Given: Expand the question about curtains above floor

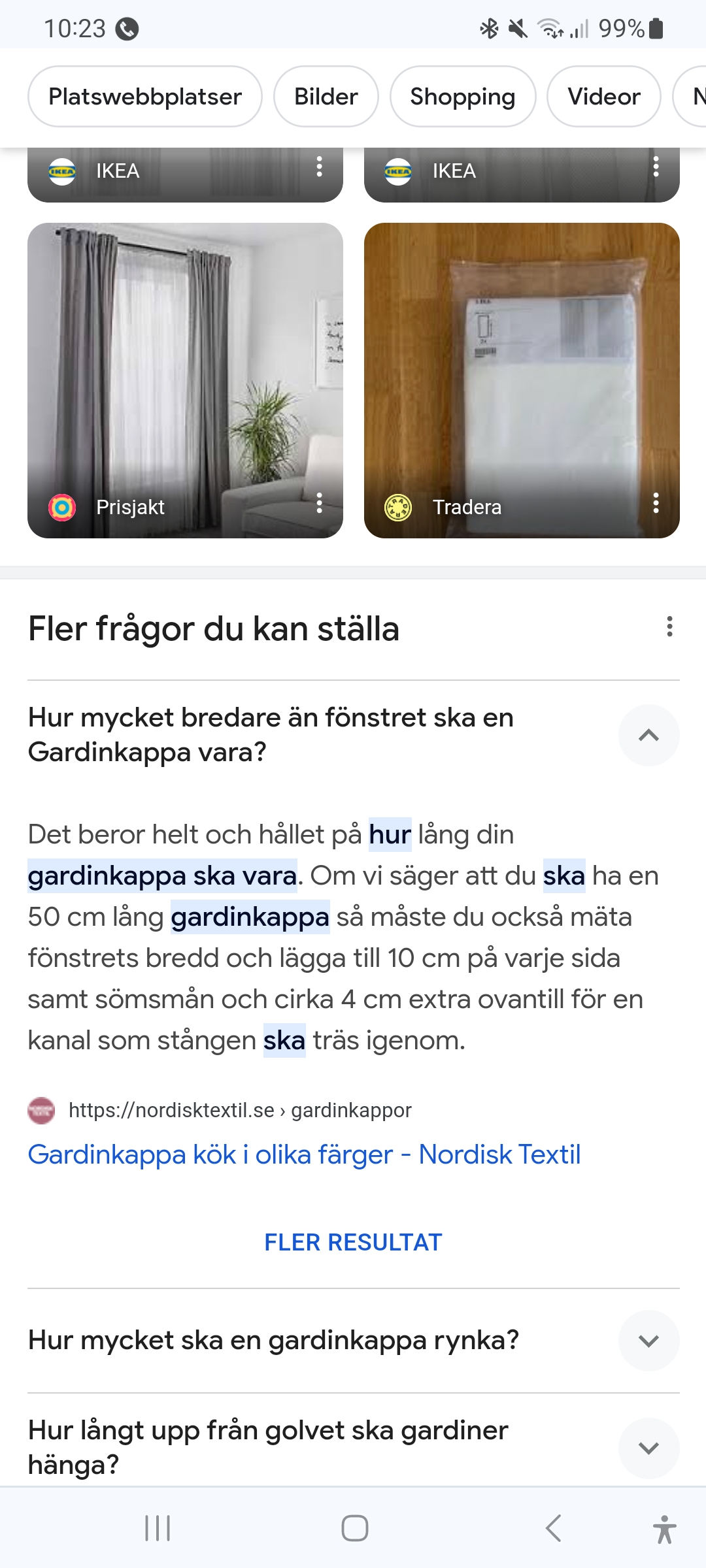Looking at the screenshot, I should [648, 1447].
